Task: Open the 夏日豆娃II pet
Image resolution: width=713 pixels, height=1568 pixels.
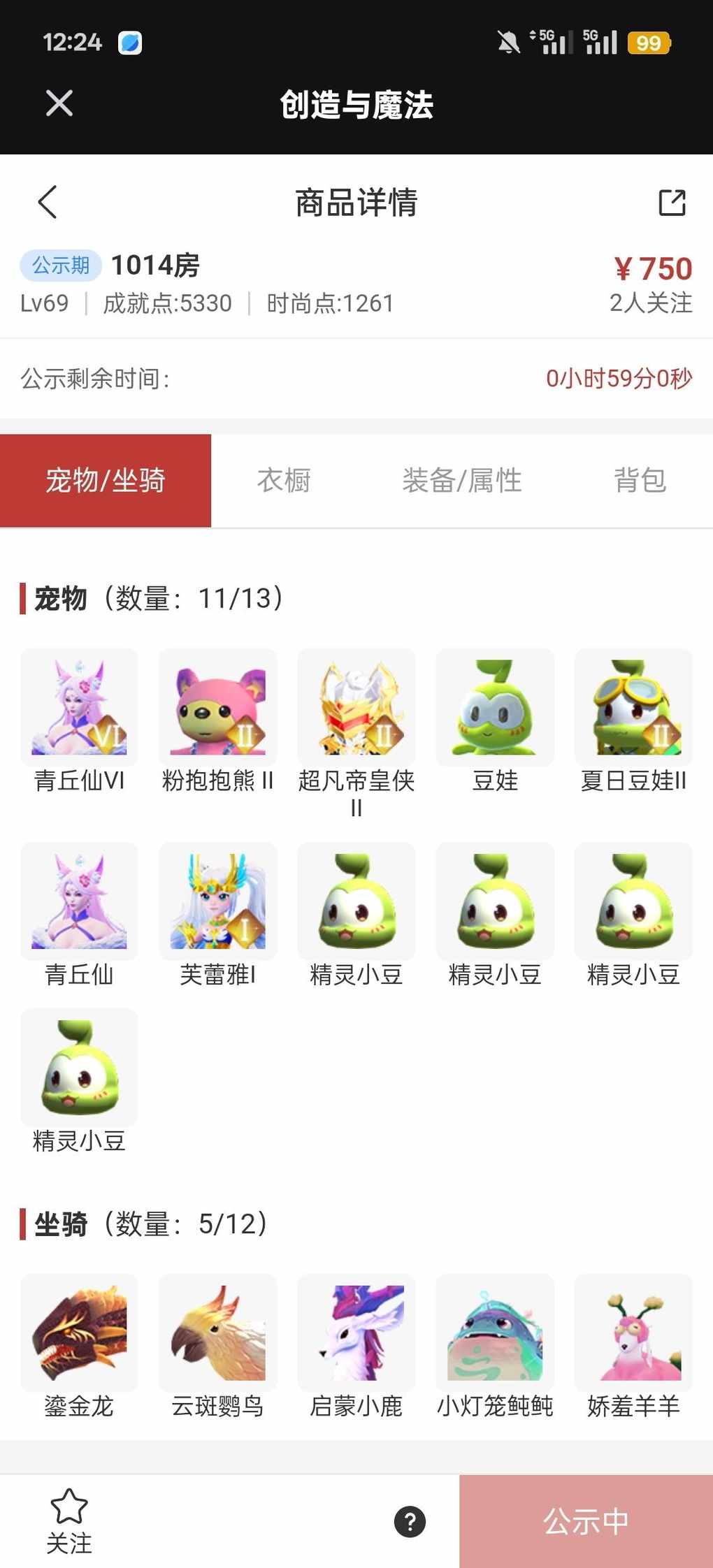Action: [633, 707]
